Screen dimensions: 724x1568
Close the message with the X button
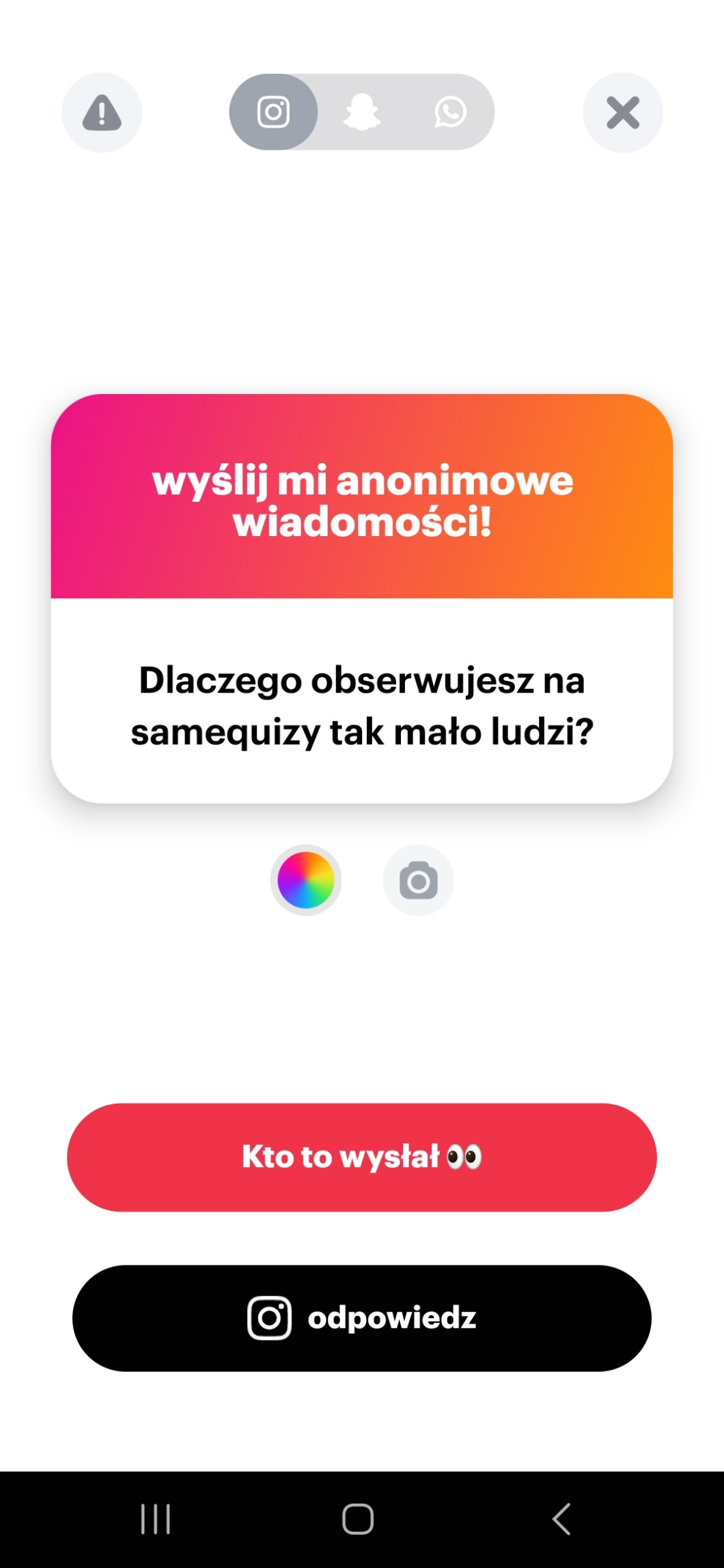pyautogui.click(x=622, y=113)
